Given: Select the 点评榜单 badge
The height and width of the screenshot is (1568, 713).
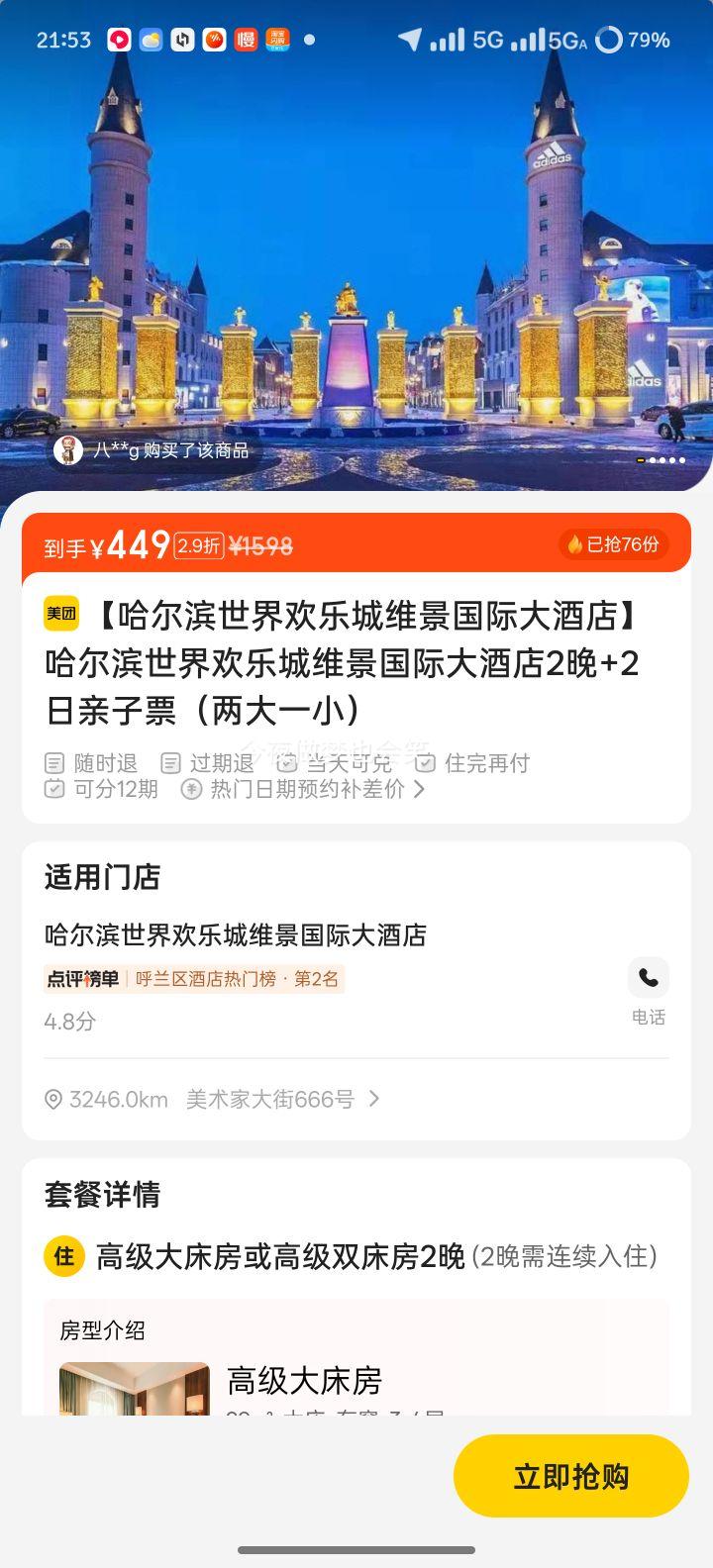Looking at the screenshot, I should 83,978.
